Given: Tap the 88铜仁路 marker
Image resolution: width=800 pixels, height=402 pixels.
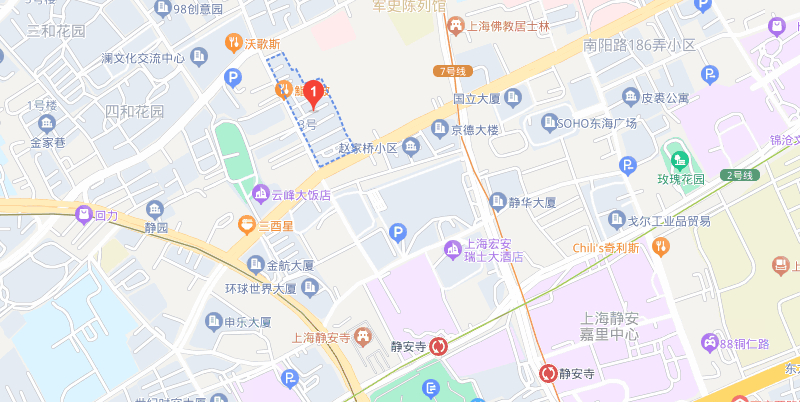Looking at the screenshot, I should (709, 344).
